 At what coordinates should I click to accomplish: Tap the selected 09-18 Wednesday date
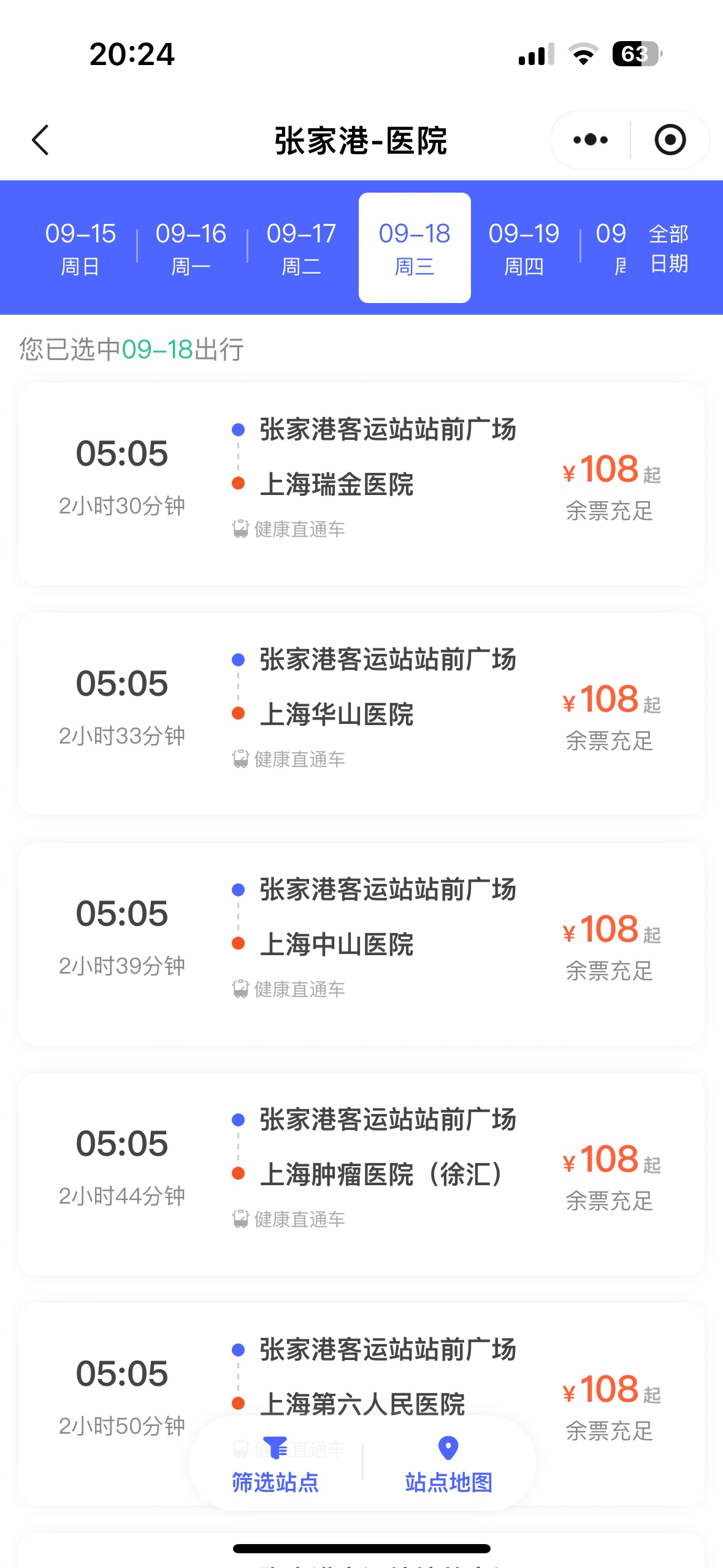click(415, 248)
